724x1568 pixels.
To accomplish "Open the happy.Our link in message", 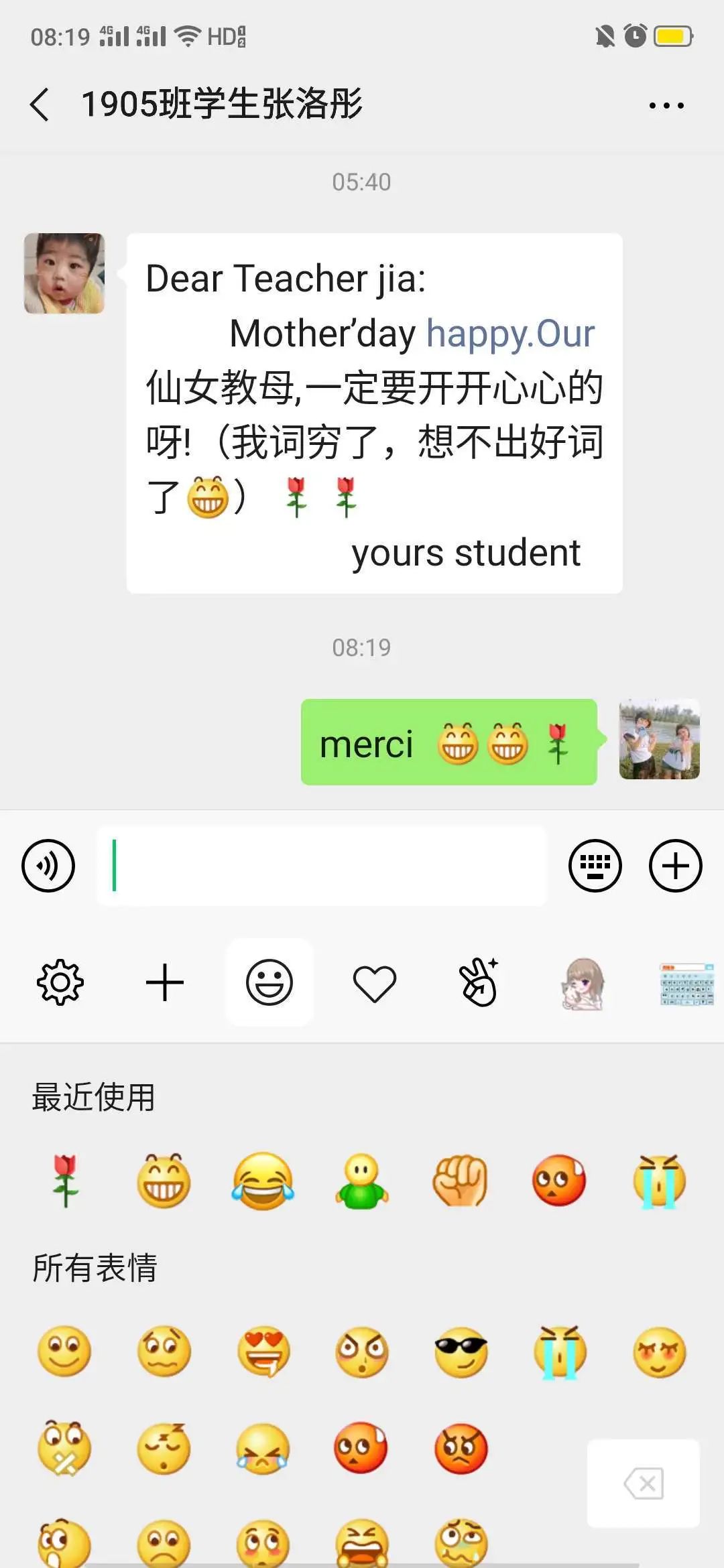I will [510, 333].
